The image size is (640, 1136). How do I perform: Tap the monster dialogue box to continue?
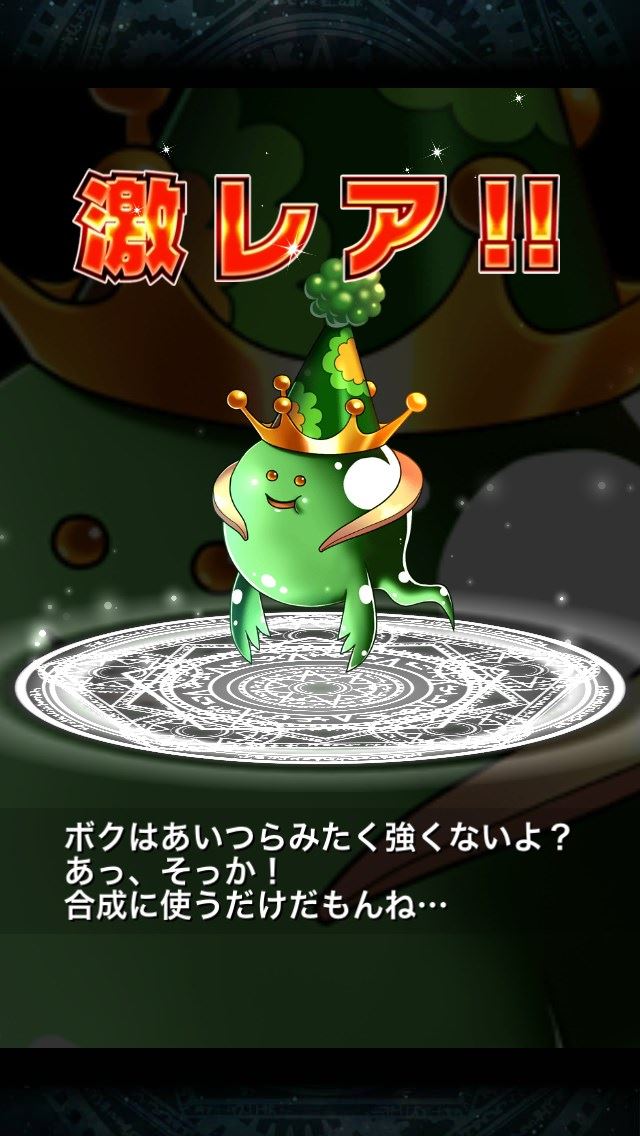[318, 871]
